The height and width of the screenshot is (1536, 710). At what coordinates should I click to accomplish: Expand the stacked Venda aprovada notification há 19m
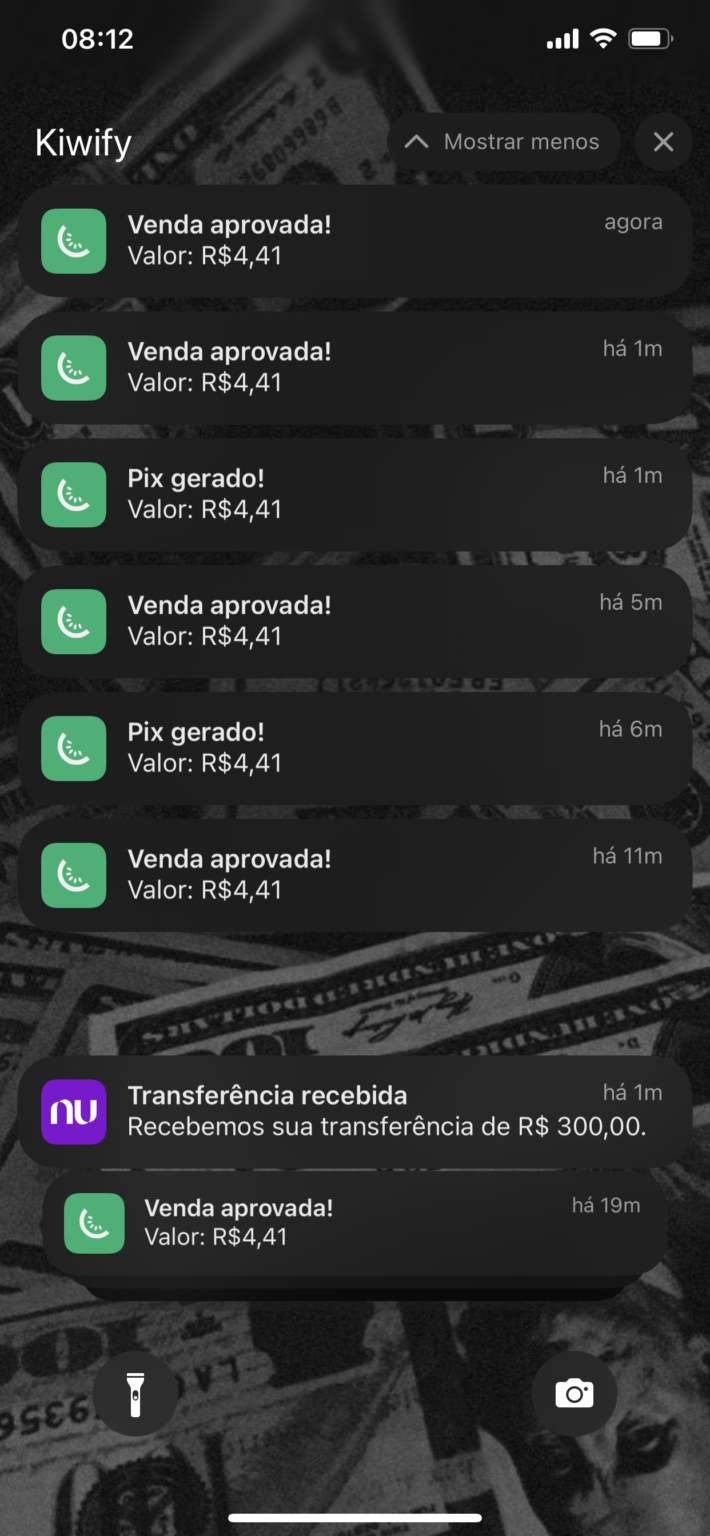coord(355,1222)
